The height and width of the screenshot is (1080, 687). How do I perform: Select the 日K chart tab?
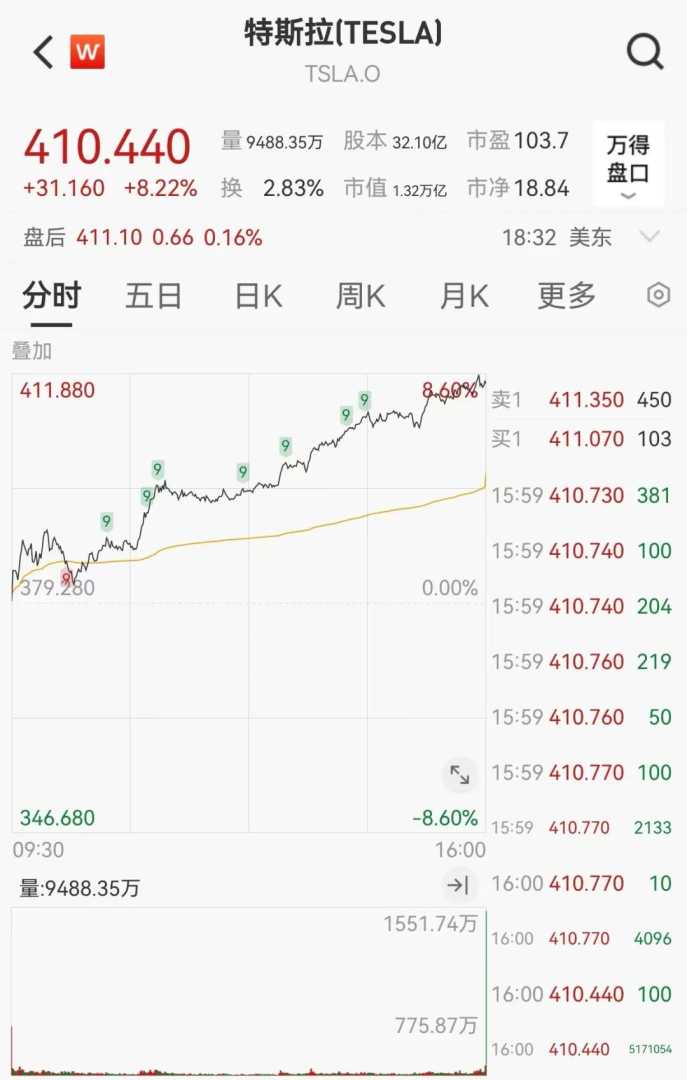[258, 296]
